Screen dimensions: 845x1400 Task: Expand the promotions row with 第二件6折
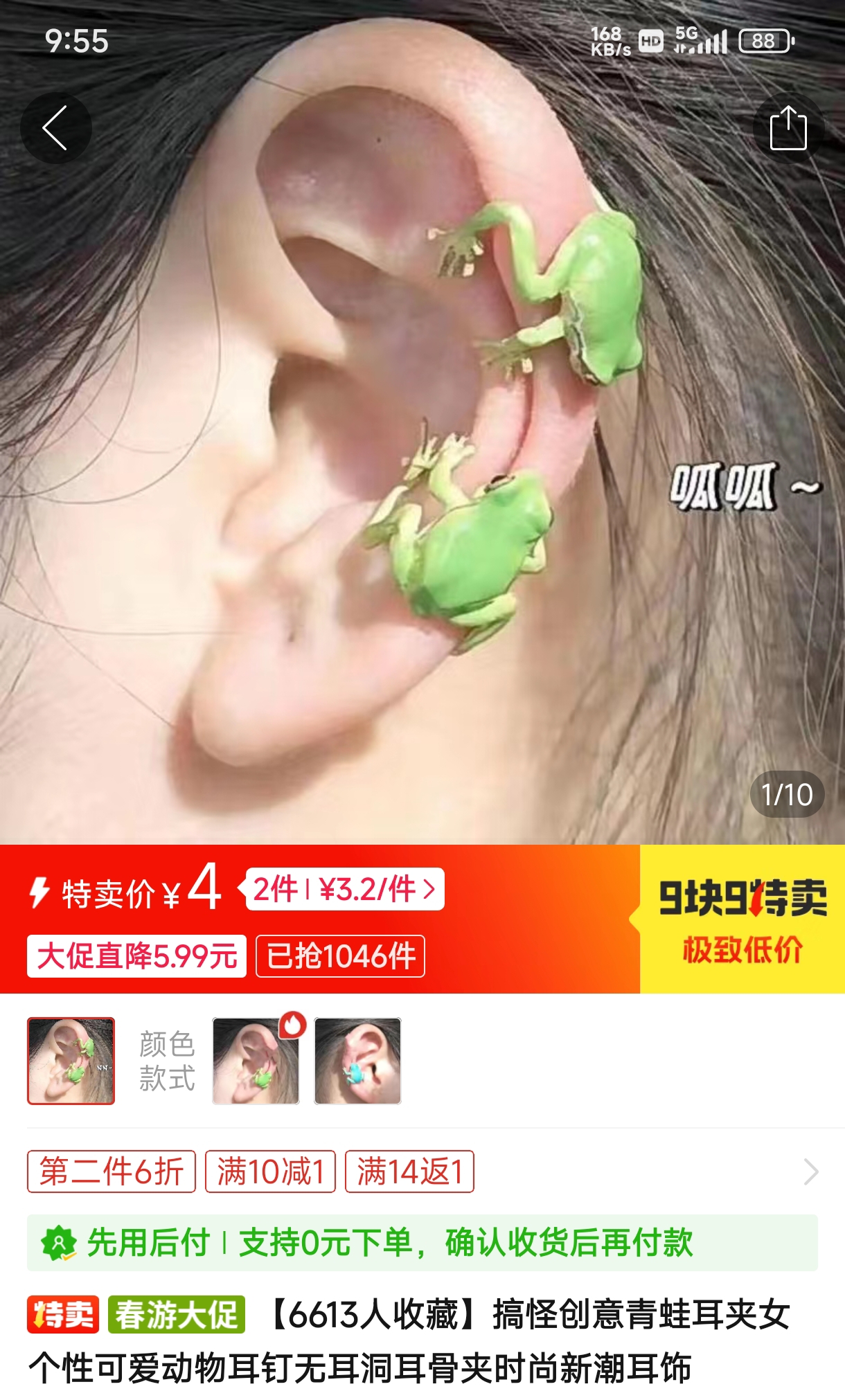pyautogui.click(x=810, y=1172)
